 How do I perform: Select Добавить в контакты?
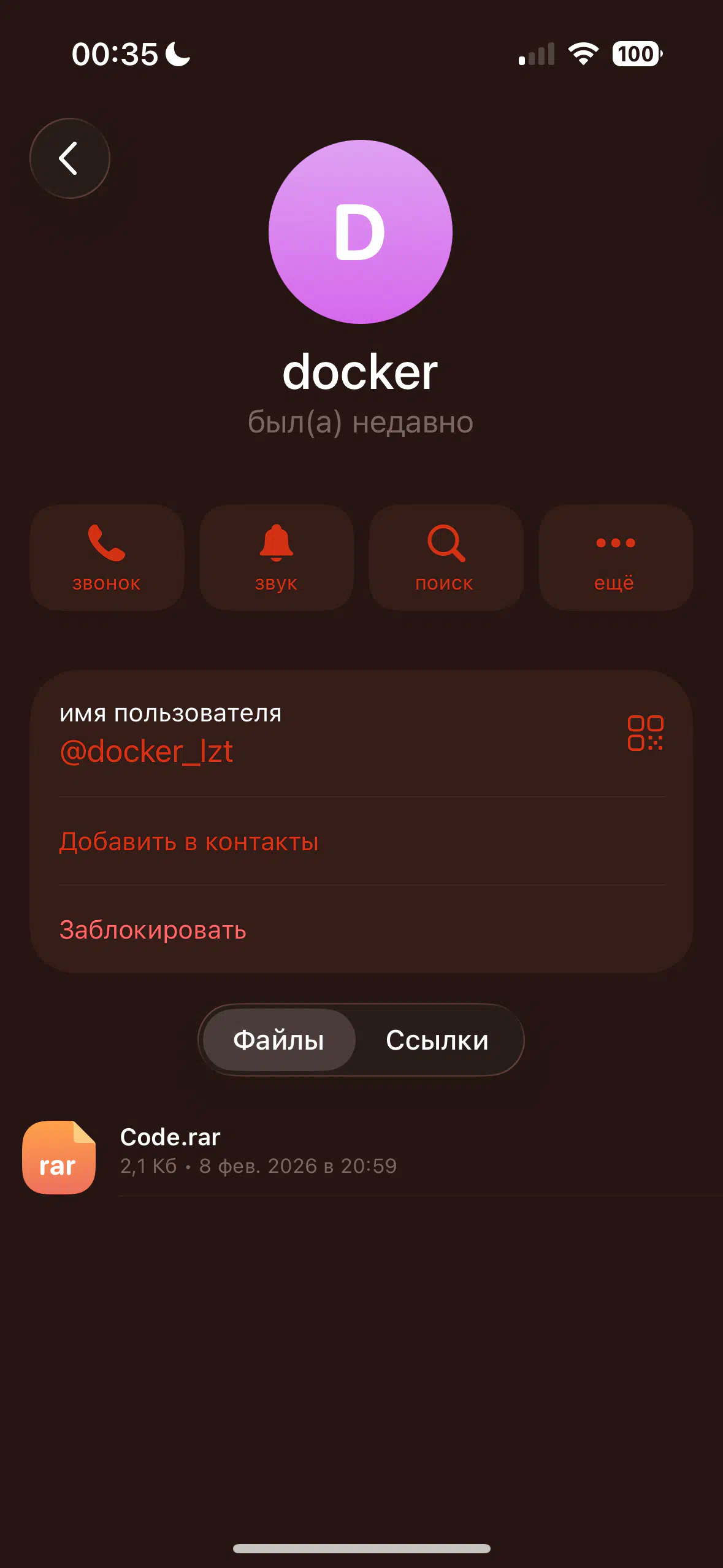point(189,842)
